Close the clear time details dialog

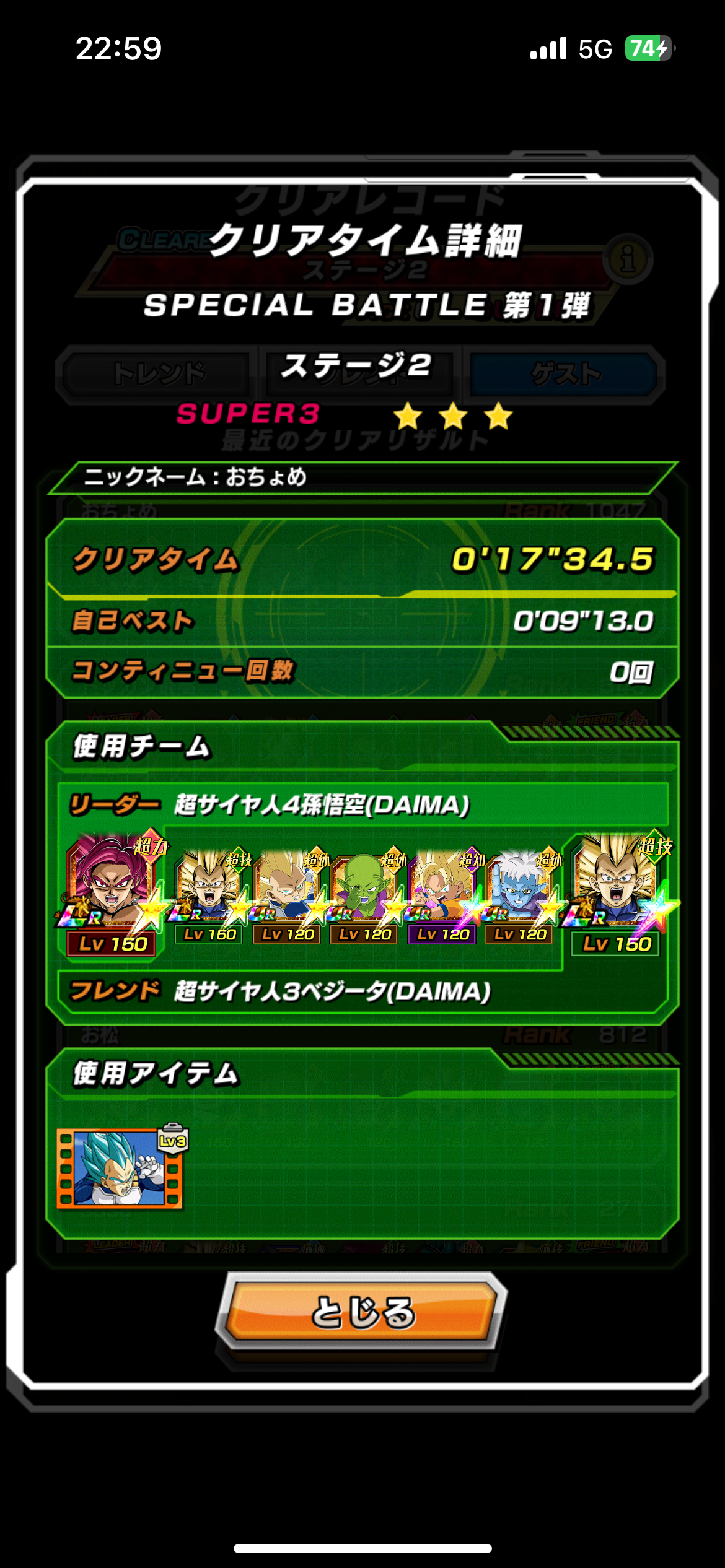click(362, 1312)
